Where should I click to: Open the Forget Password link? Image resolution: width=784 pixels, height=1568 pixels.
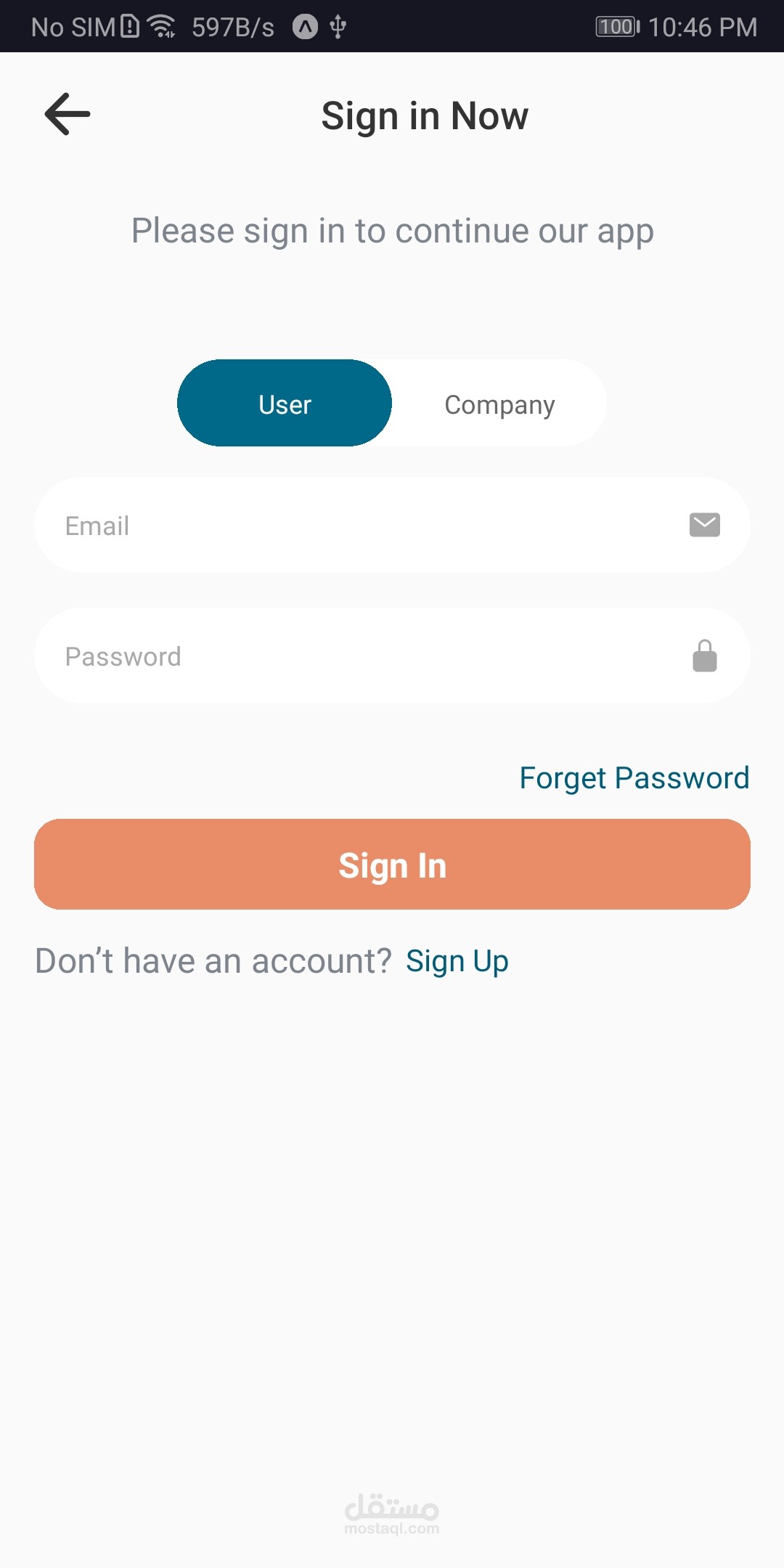point(634,778)
